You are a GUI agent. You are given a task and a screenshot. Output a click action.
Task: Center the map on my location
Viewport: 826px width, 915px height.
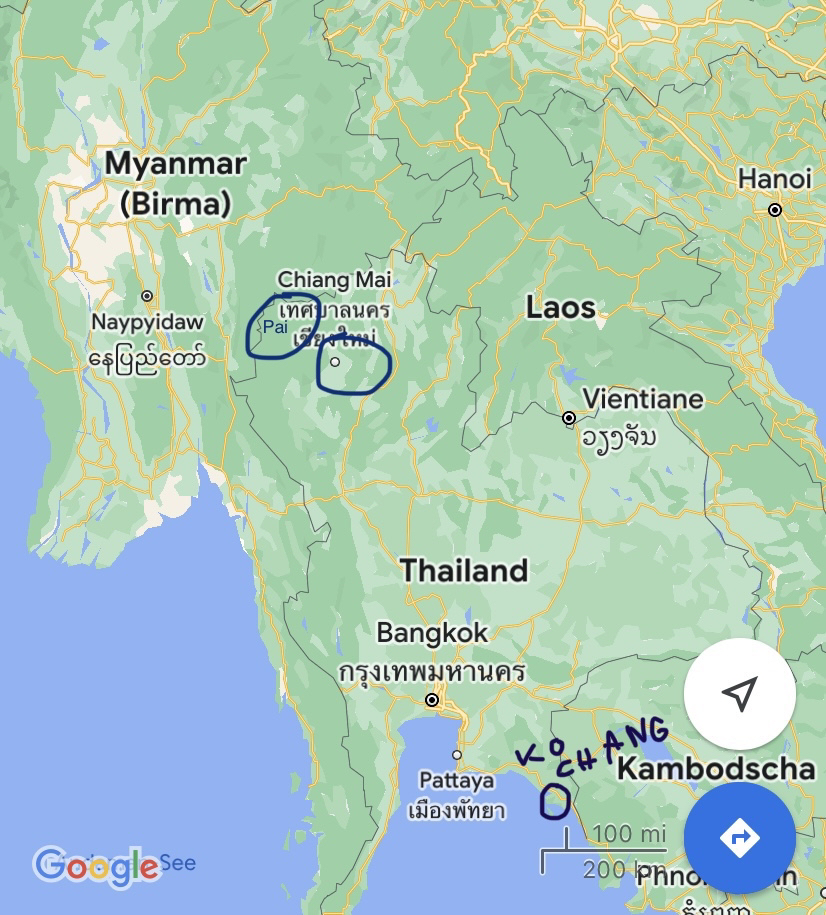pyautogui.click(x=739, y=693)
